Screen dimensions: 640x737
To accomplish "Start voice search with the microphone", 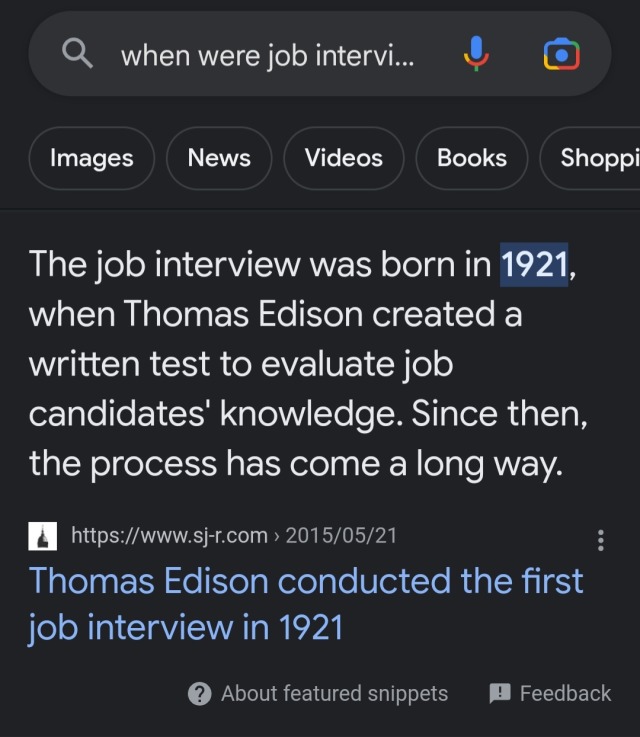I will coord(477,55).
